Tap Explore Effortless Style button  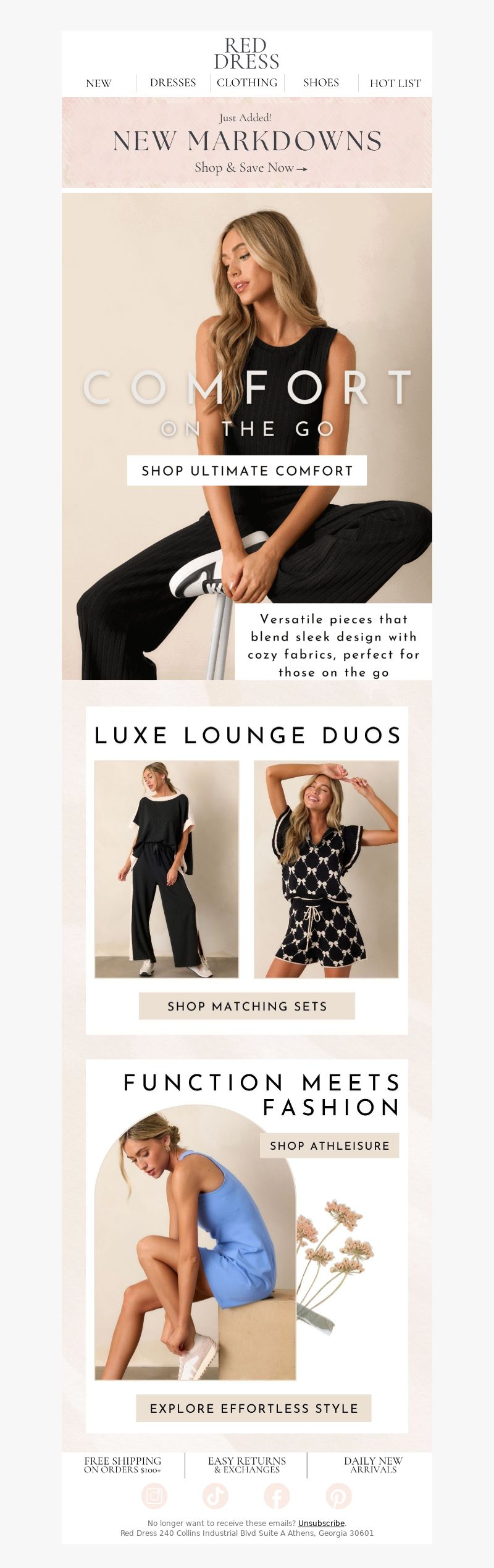pos(254,1409)
